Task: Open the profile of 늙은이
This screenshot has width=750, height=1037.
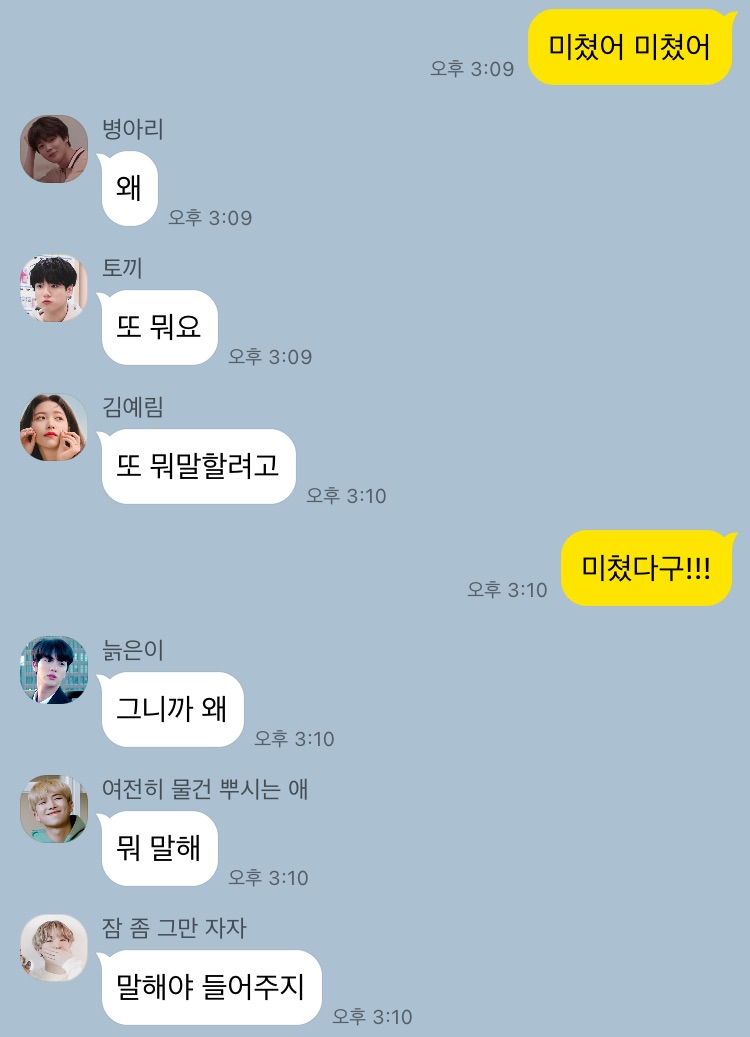Action: pyautogui.click(x=54, y=670)
